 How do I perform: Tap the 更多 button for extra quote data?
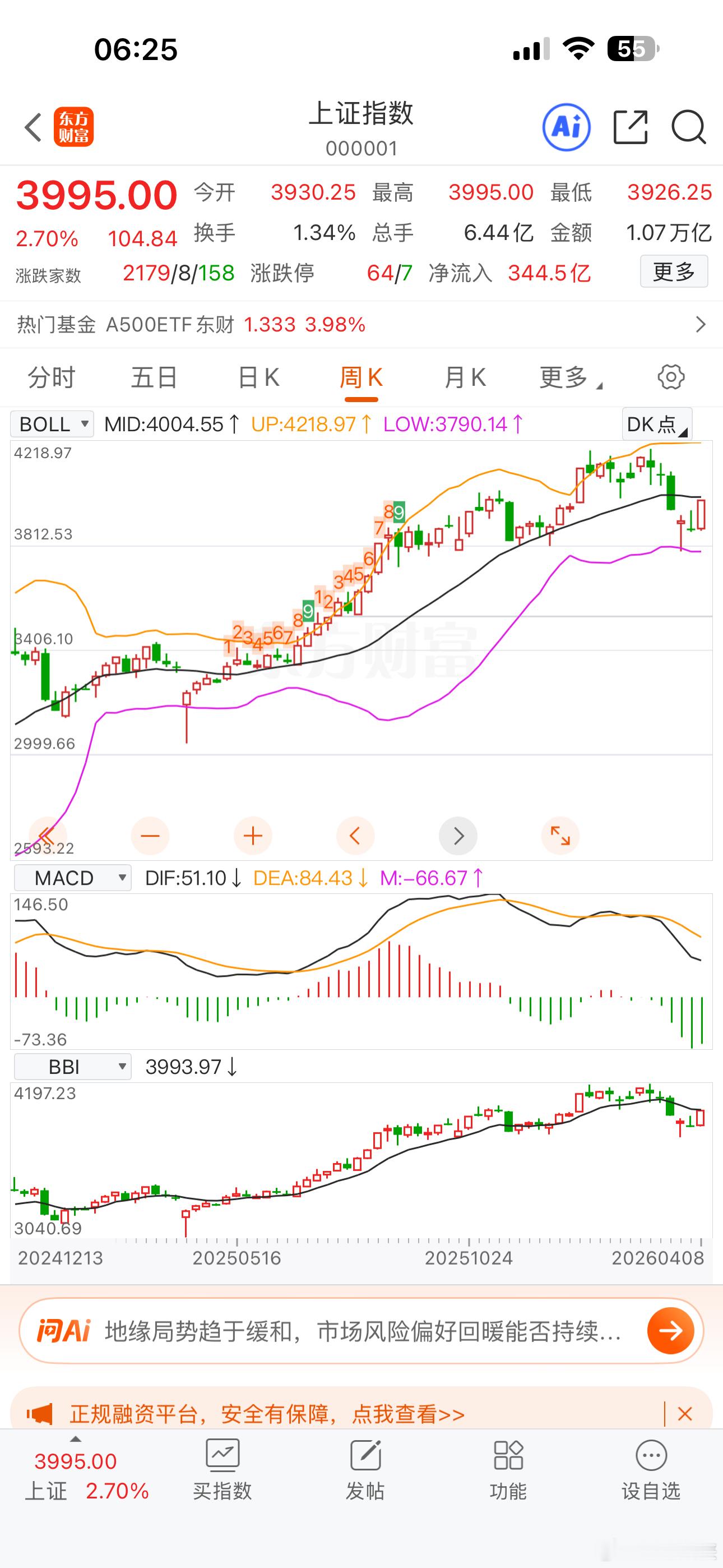tap(673, 272)
